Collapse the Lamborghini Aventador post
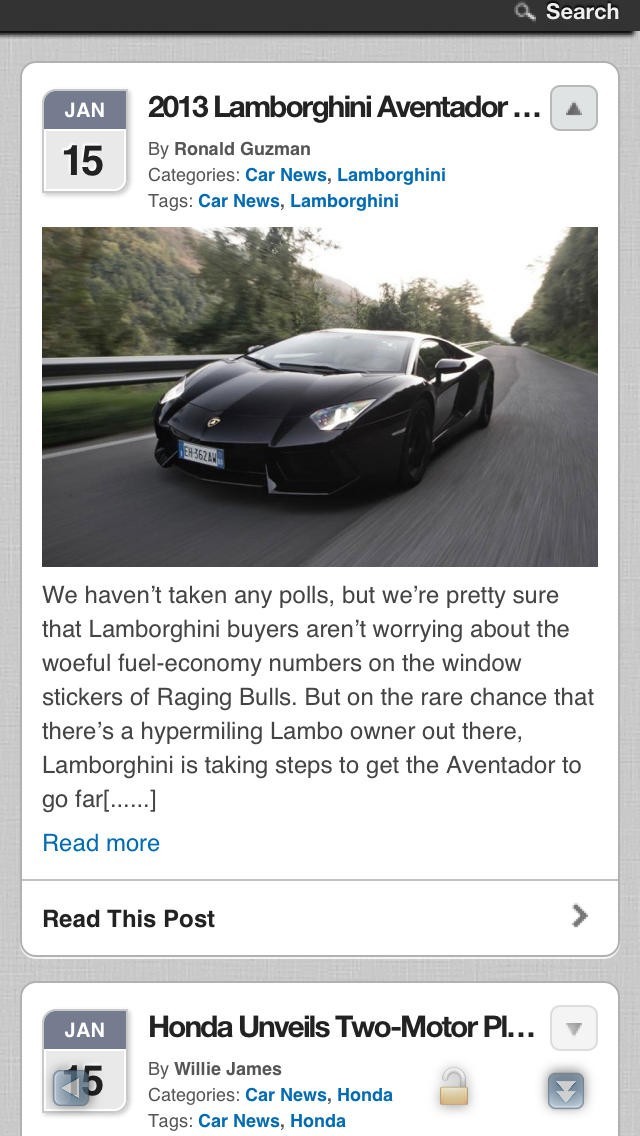Viewport: 640px width, 1136px height. (573, 109)
